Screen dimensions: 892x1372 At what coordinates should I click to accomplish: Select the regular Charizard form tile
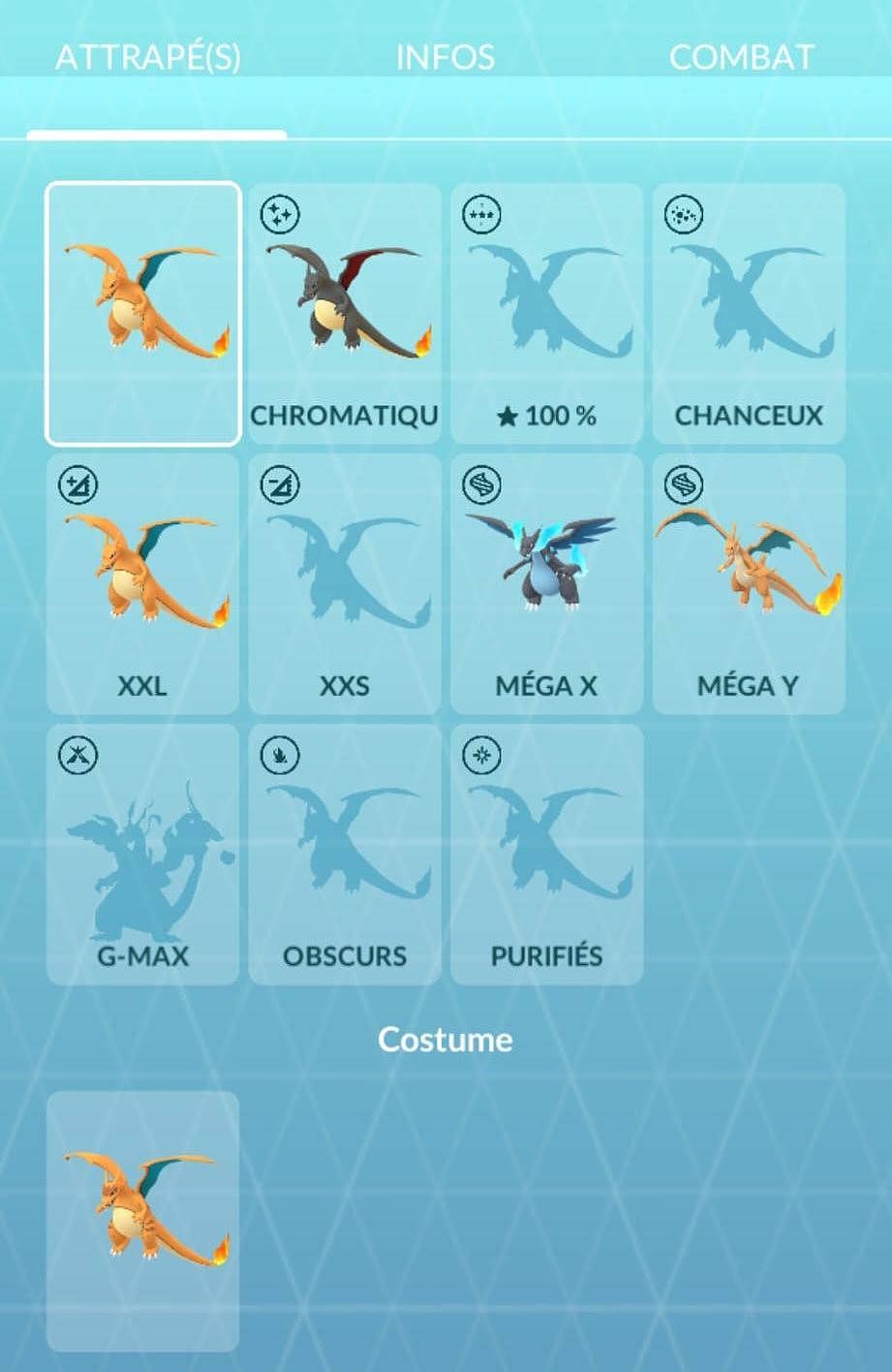tap(143, 313)
